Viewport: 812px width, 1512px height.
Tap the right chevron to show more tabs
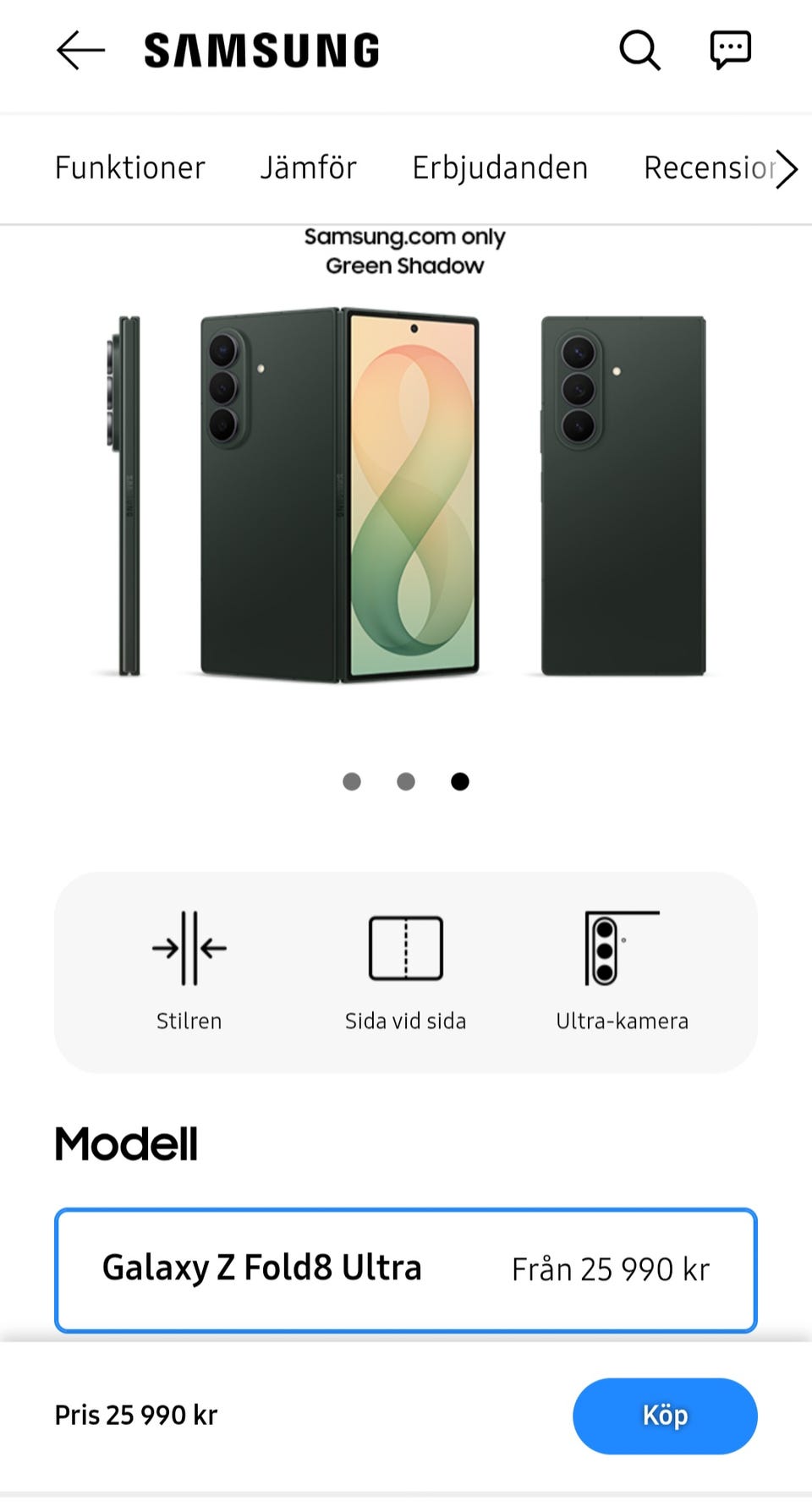787,169
